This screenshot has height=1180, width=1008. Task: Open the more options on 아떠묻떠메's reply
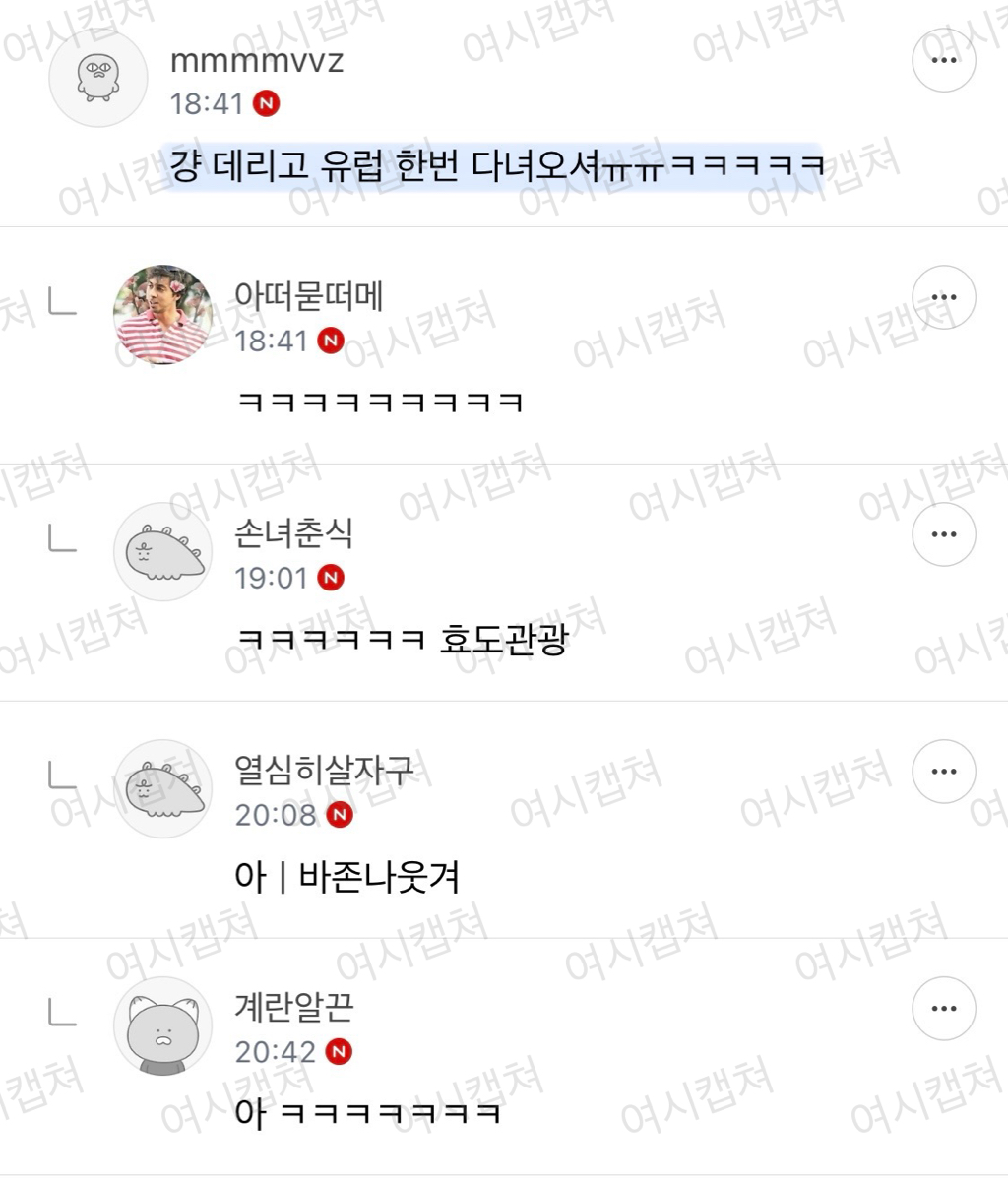(944, 297)
